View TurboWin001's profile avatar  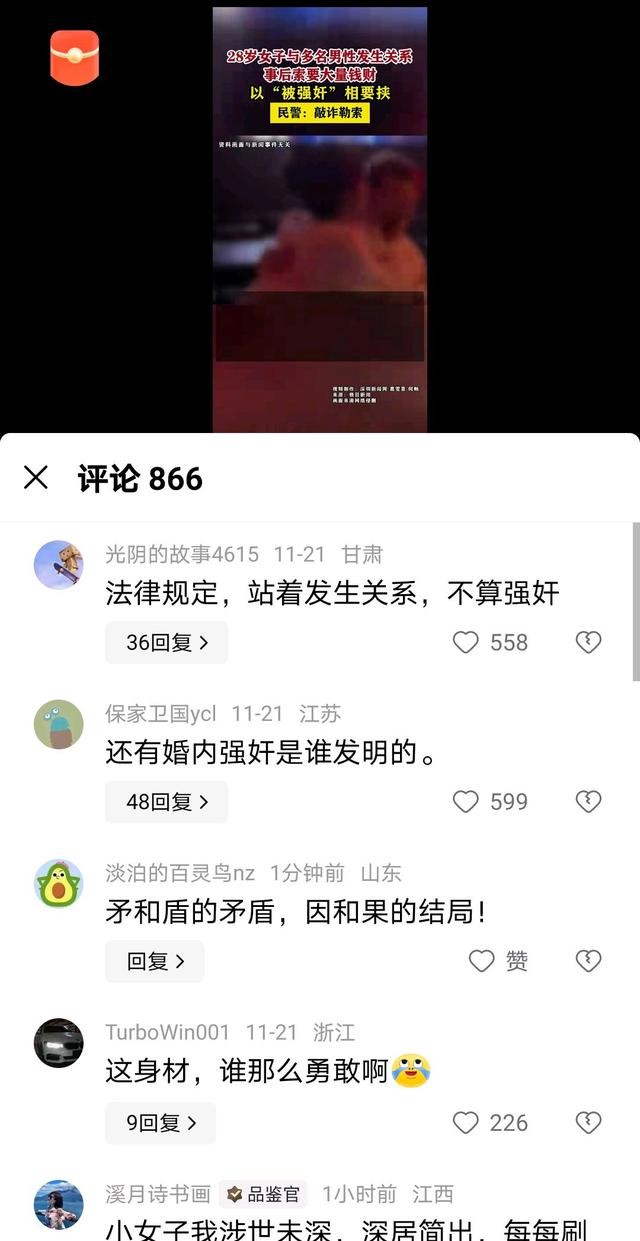click(x=59, y=1043)
